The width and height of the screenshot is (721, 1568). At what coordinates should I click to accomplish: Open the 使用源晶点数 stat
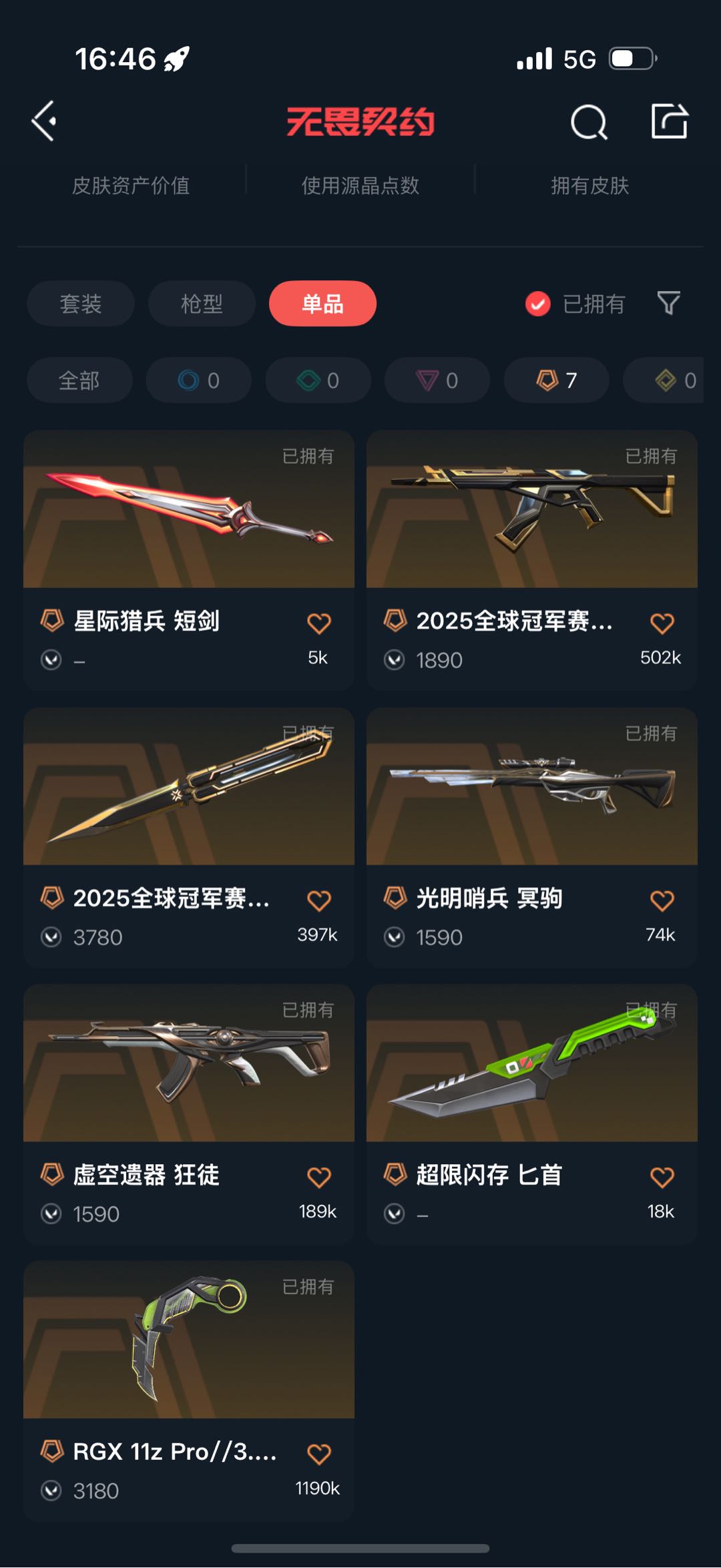[360, 186]
